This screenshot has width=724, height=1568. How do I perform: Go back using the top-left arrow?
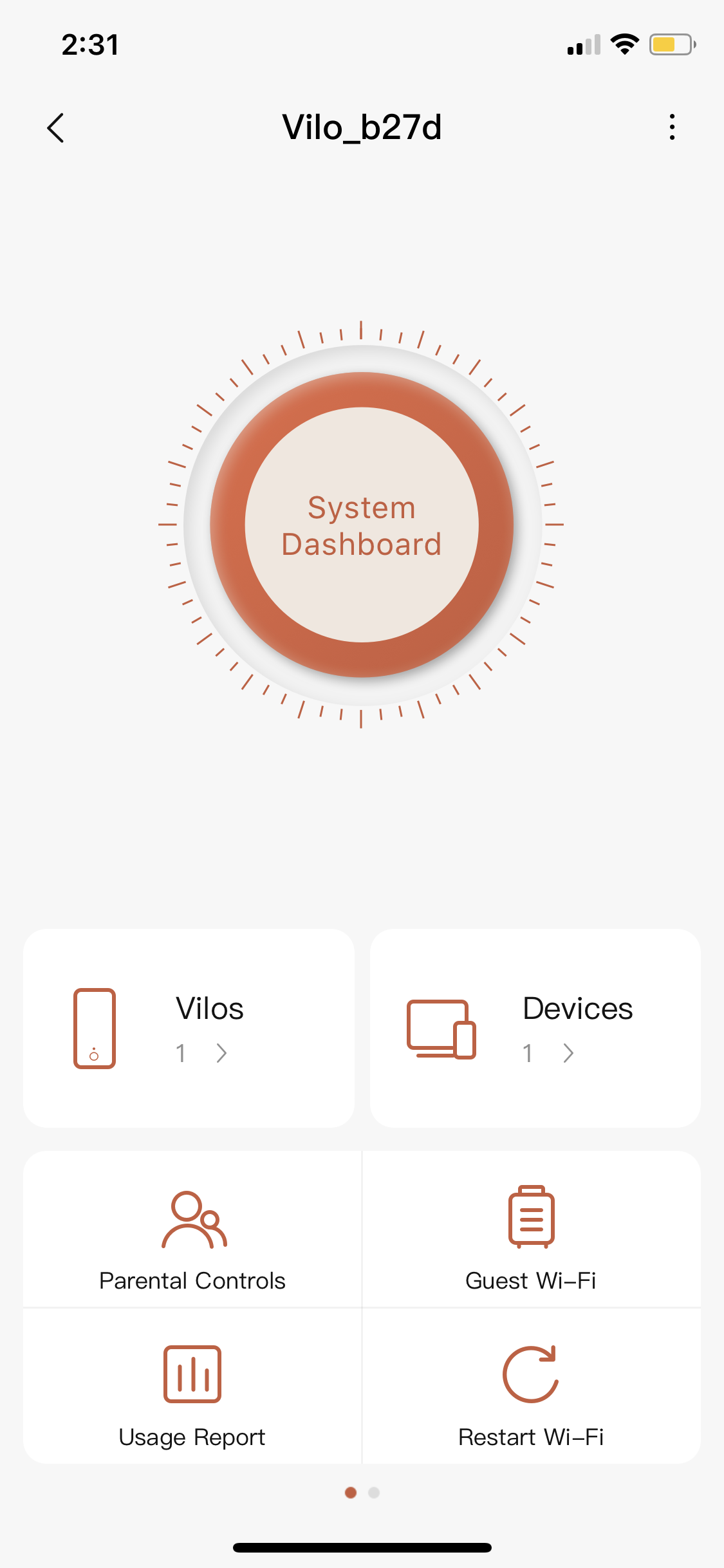[x=56, y=127]
